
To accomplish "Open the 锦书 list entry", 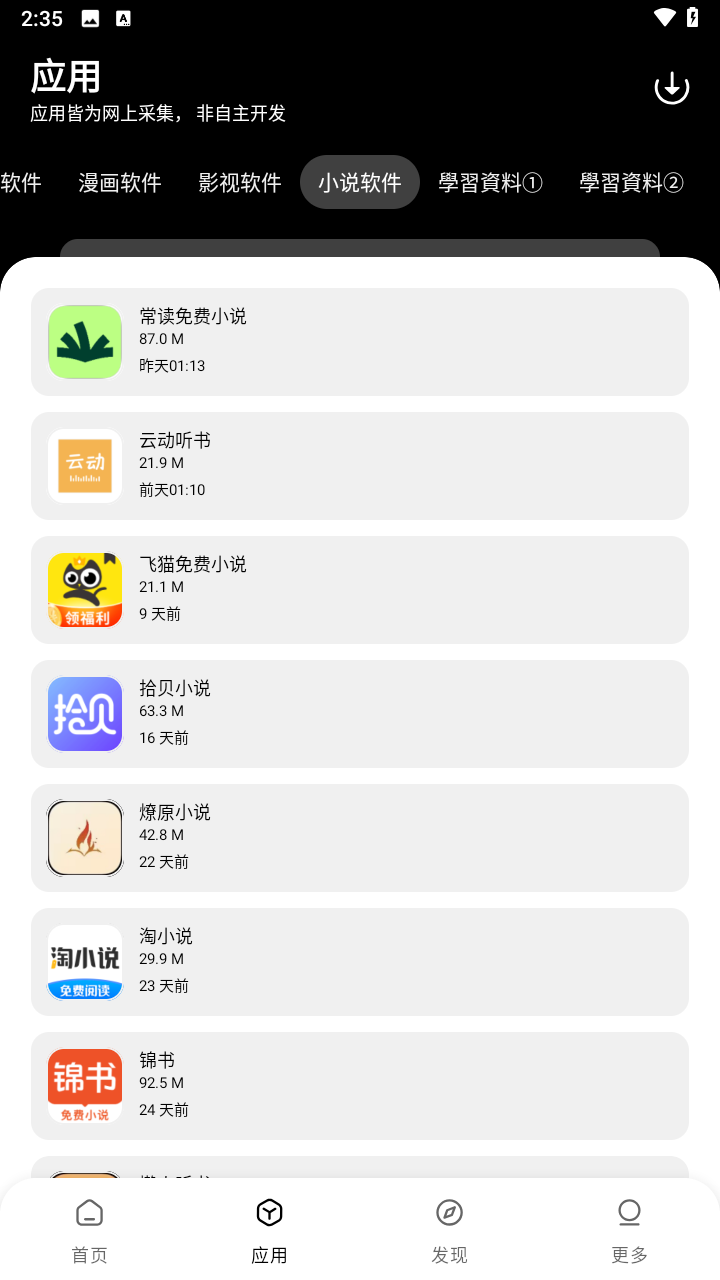I will pyautogui.click(x=360, y=1085).
